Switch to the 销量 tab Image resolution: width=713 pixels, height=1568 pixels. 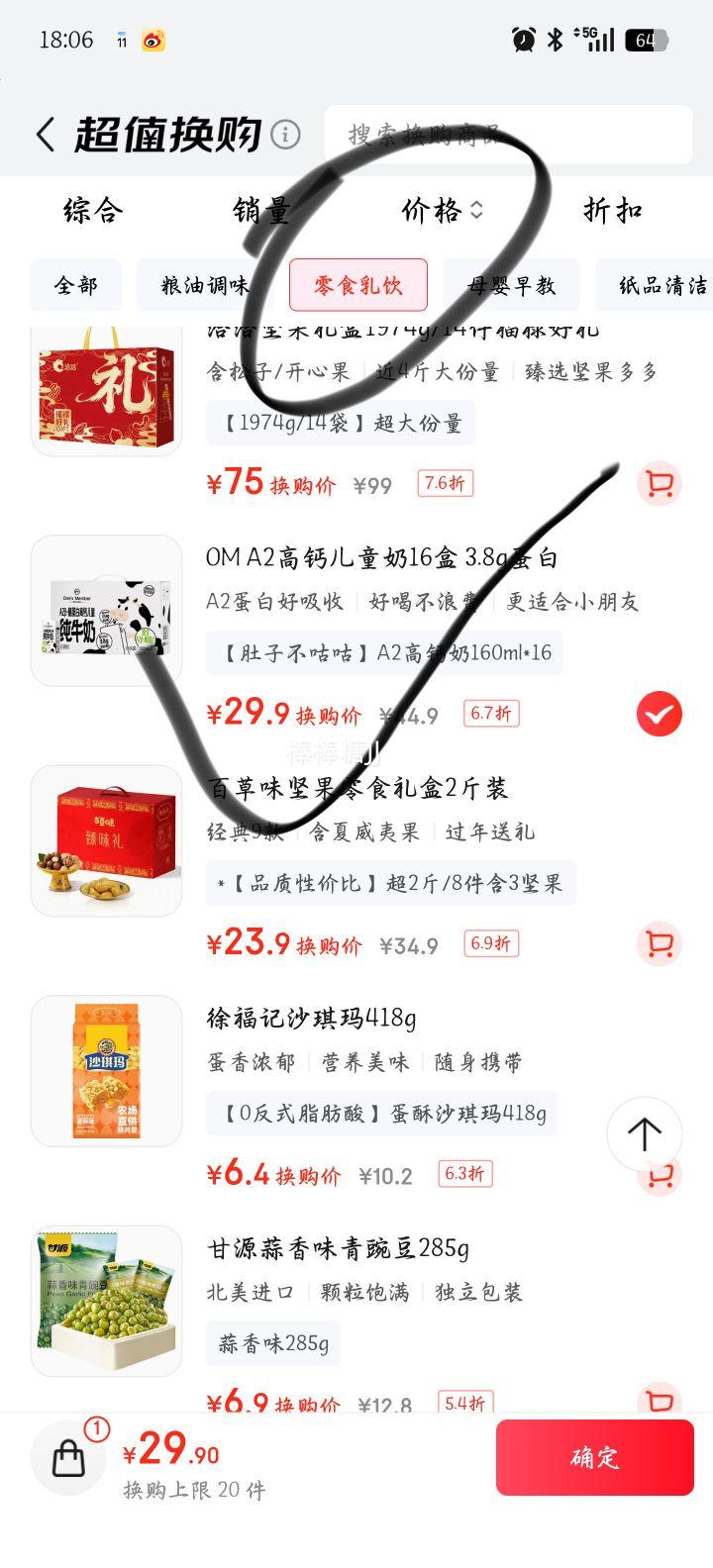262,211
